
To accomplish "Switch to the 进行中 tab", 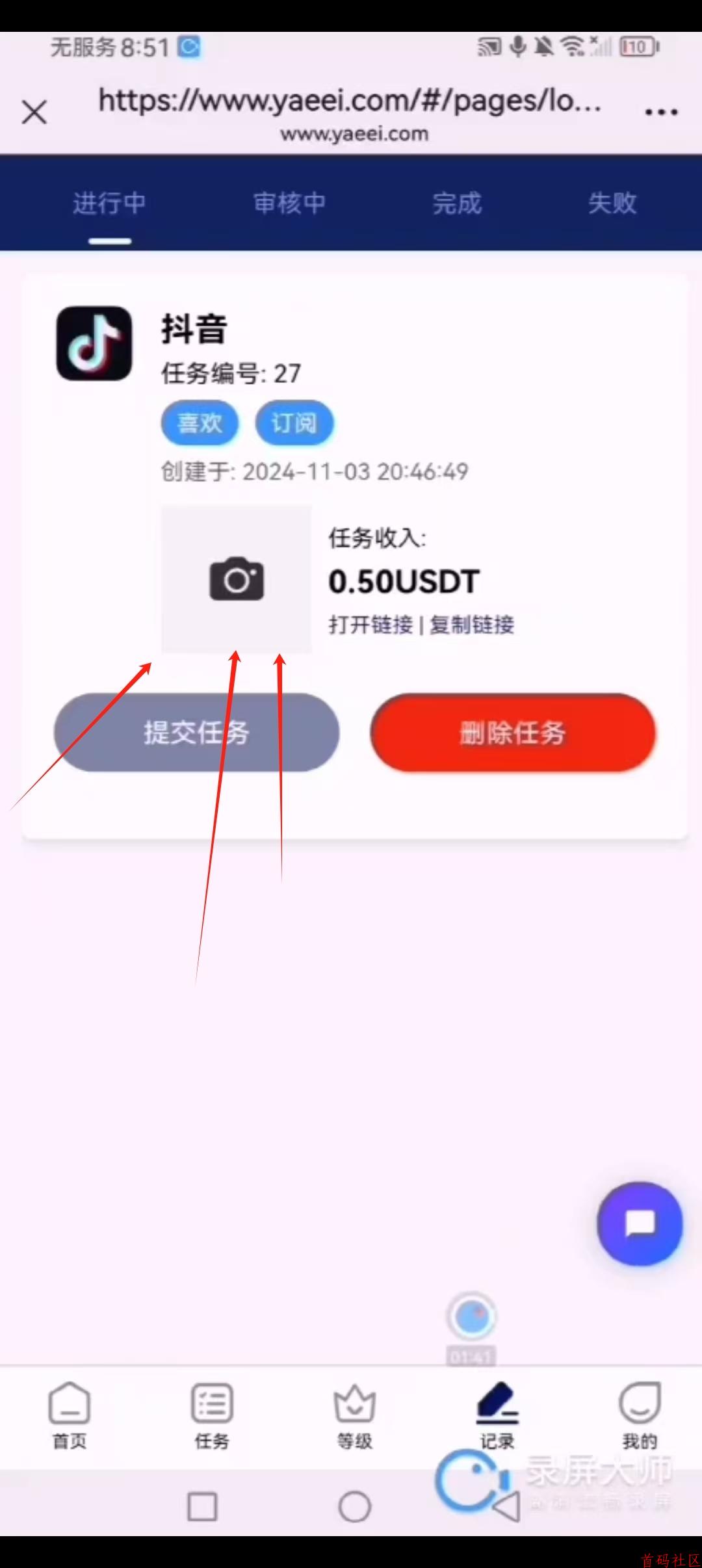I will 109,203.
